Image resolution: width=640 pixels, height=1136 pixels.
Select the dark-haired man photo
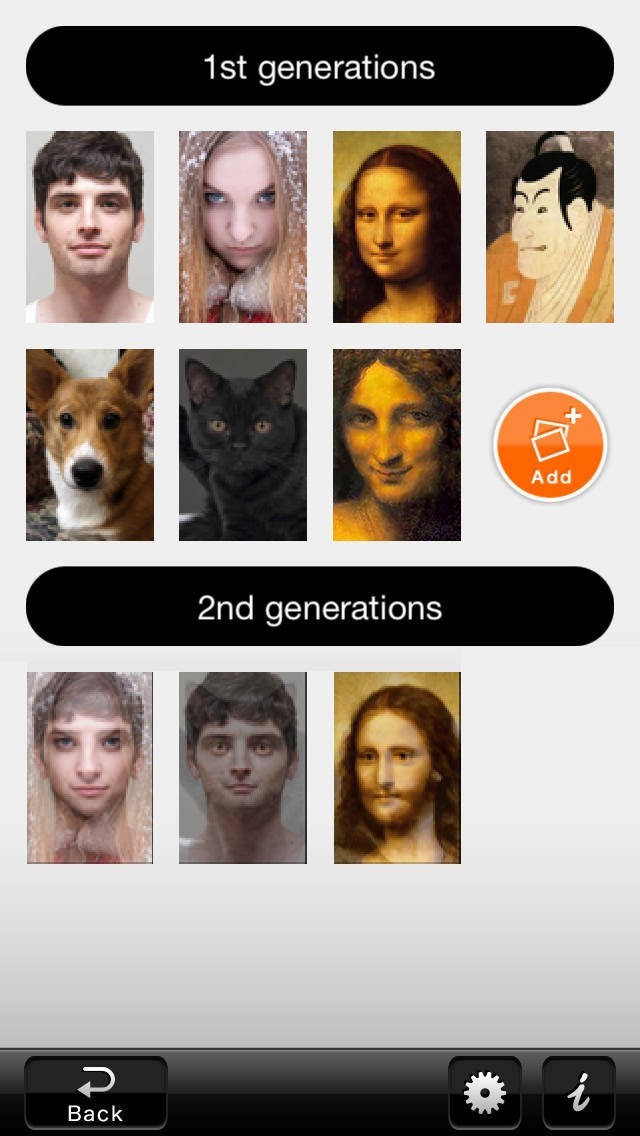click(90, 227)
